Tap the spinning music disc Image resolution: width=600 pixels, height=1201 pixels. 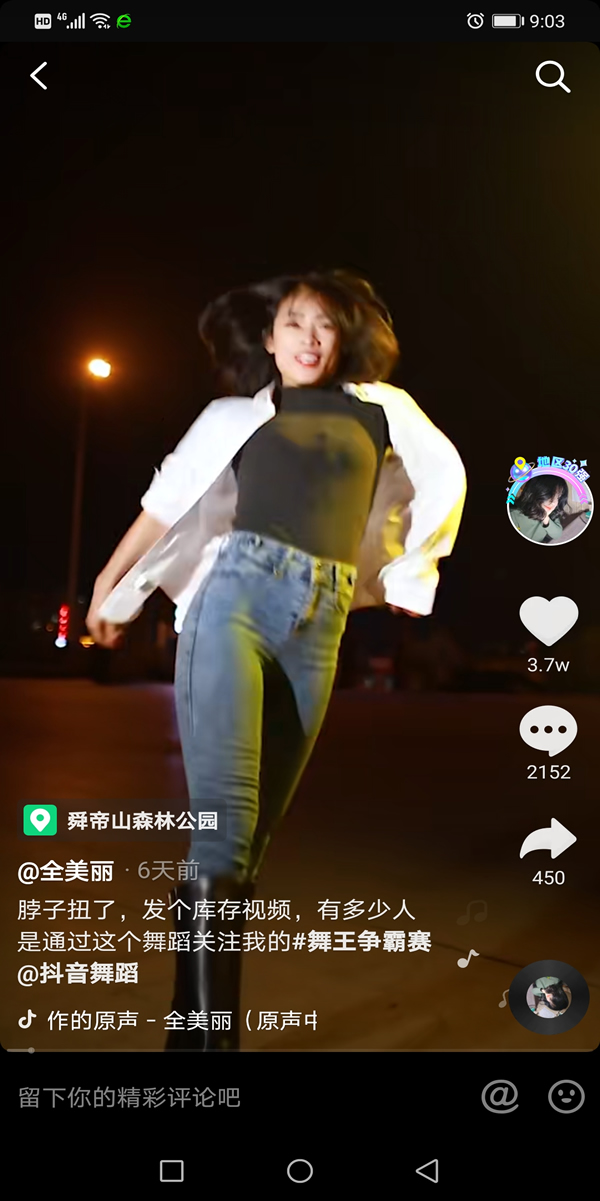[x=549, y=996]
